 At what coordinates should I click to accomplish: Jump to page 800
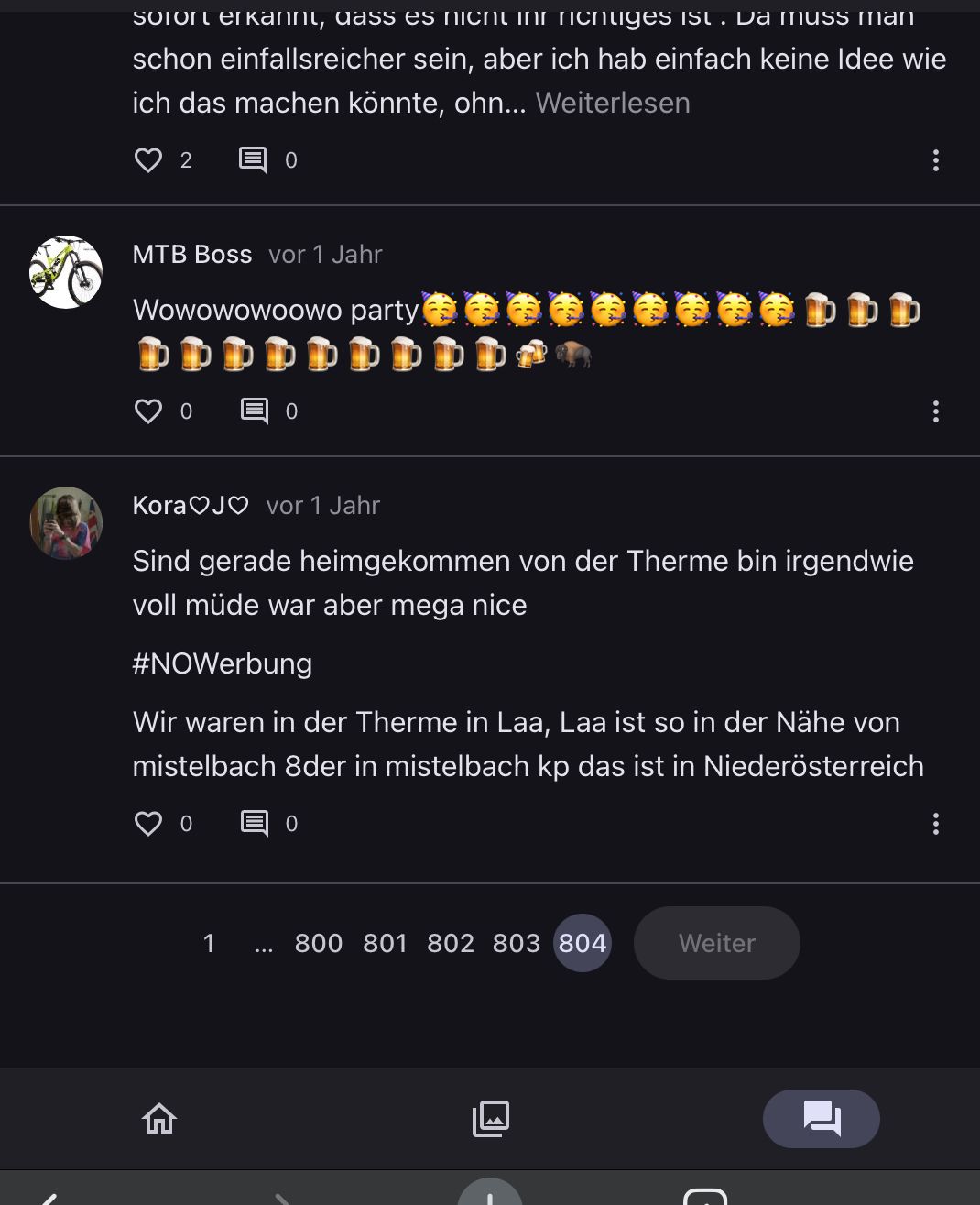319,943
